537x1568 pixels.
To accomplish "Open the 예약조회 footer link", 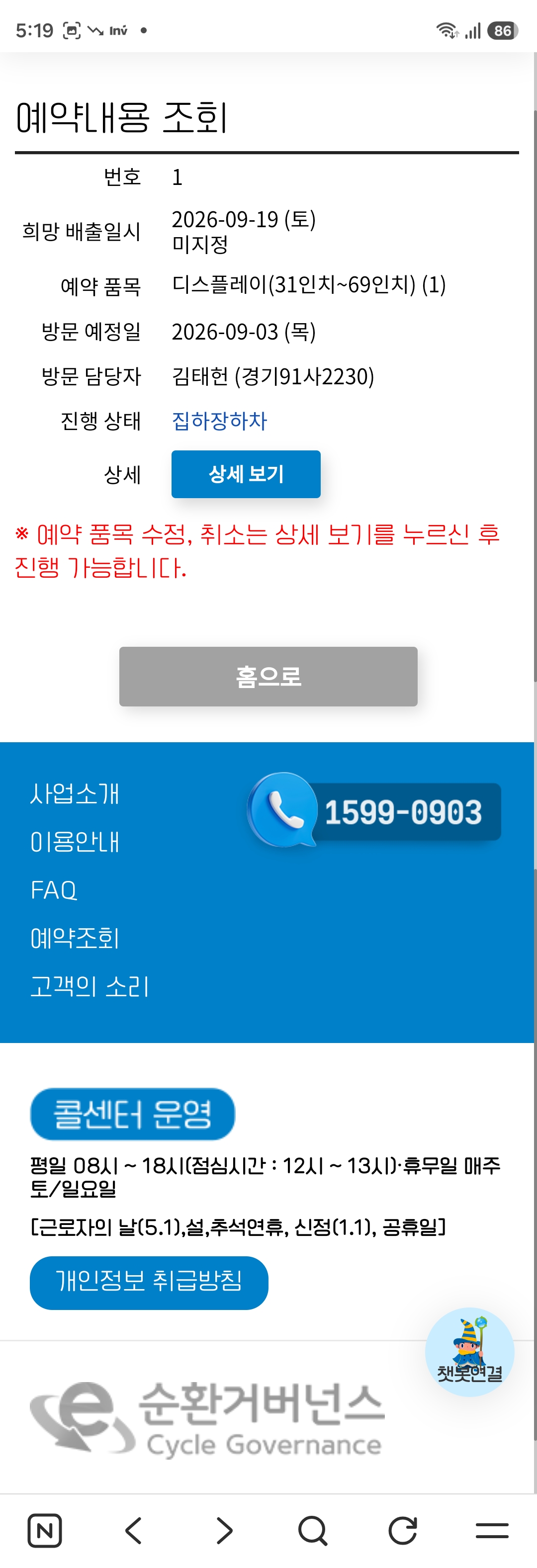I will (x=75, y=938).
